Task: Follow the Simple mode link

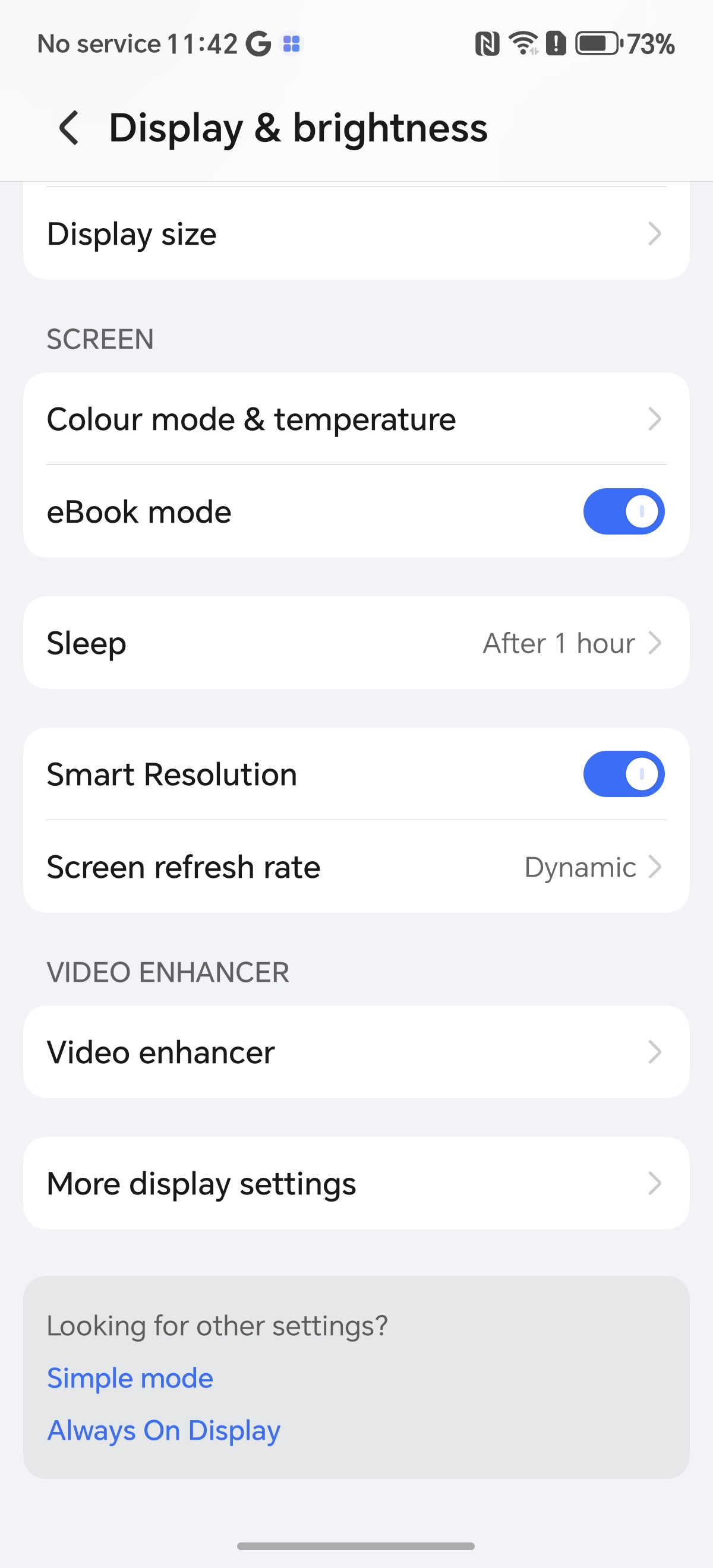Action: 130,1378
